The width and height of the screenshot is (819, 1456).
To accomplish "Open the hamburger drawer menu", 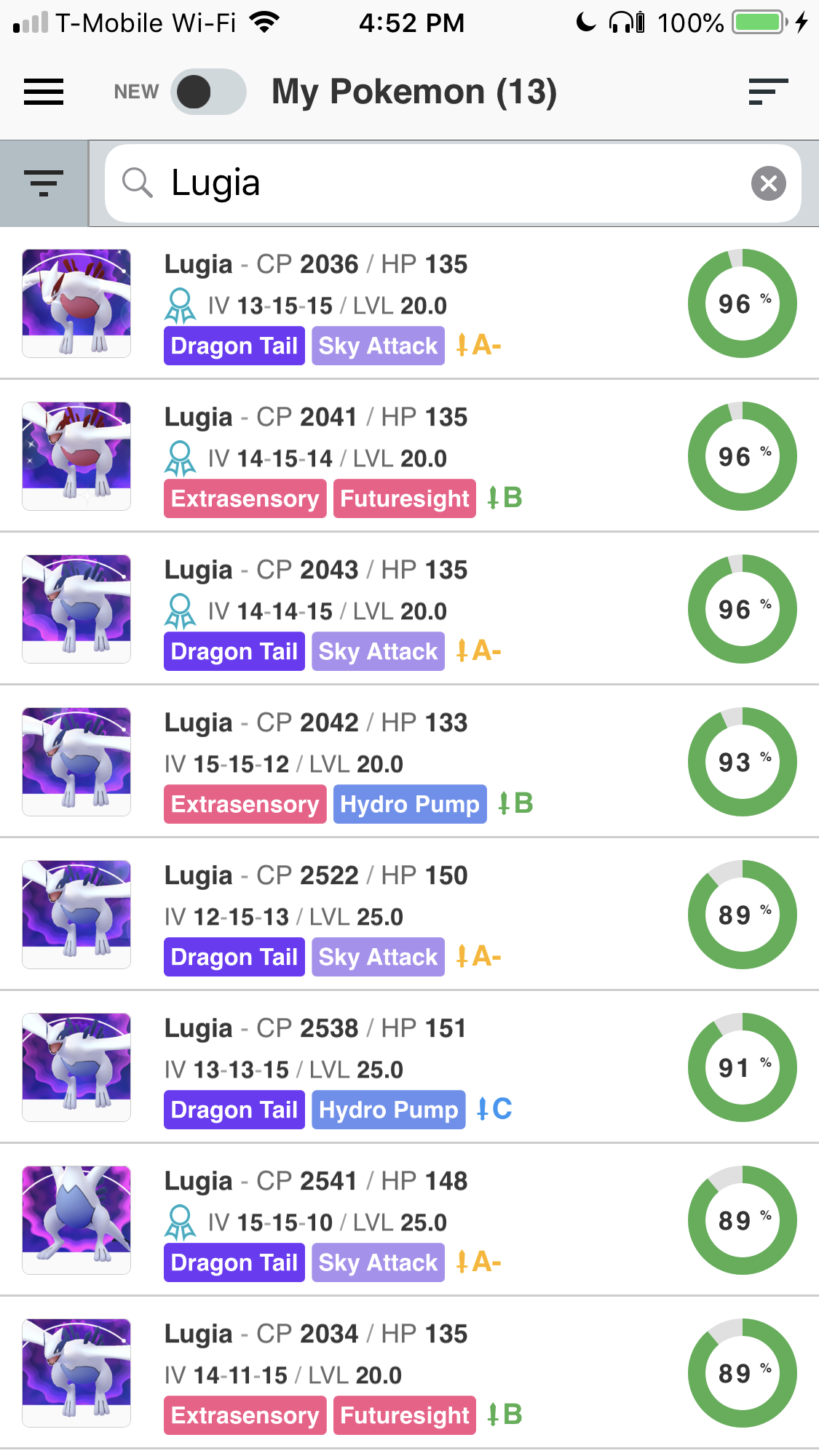I will [x=44, y=92].
